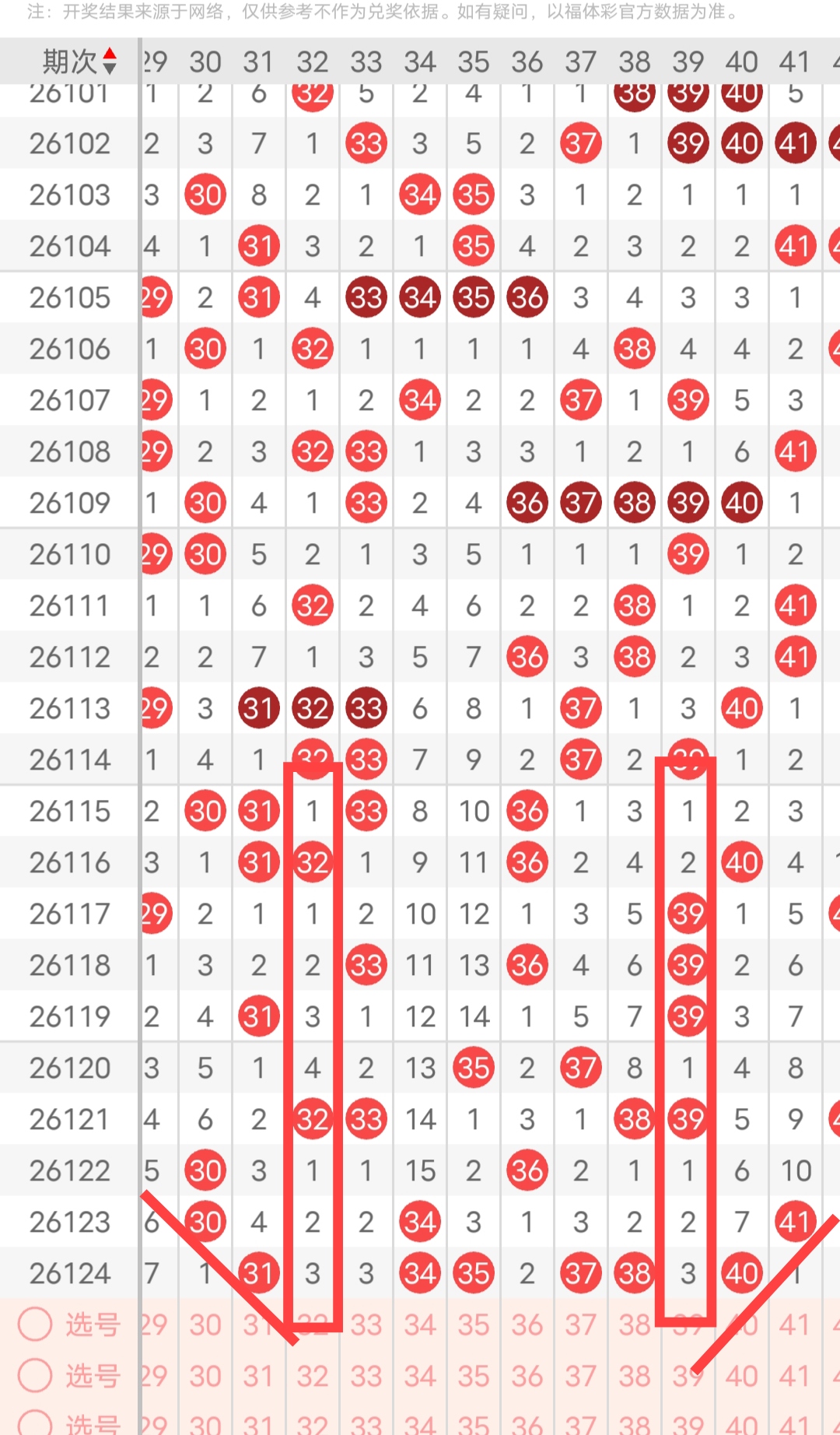Select the second 选号 row radio circle
840x1435 pixels.
35,1375
